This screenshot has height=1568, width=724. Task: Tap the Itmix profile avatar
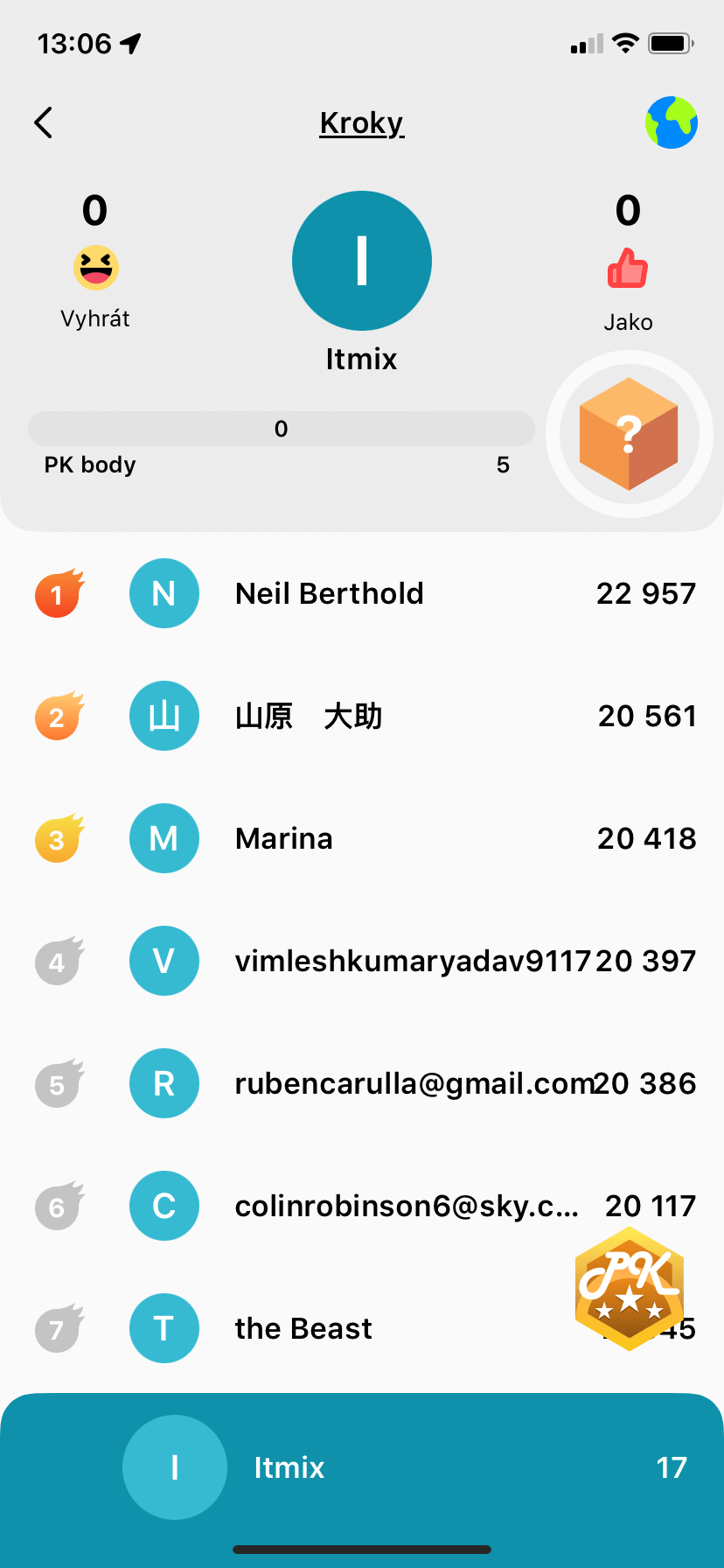362,261
